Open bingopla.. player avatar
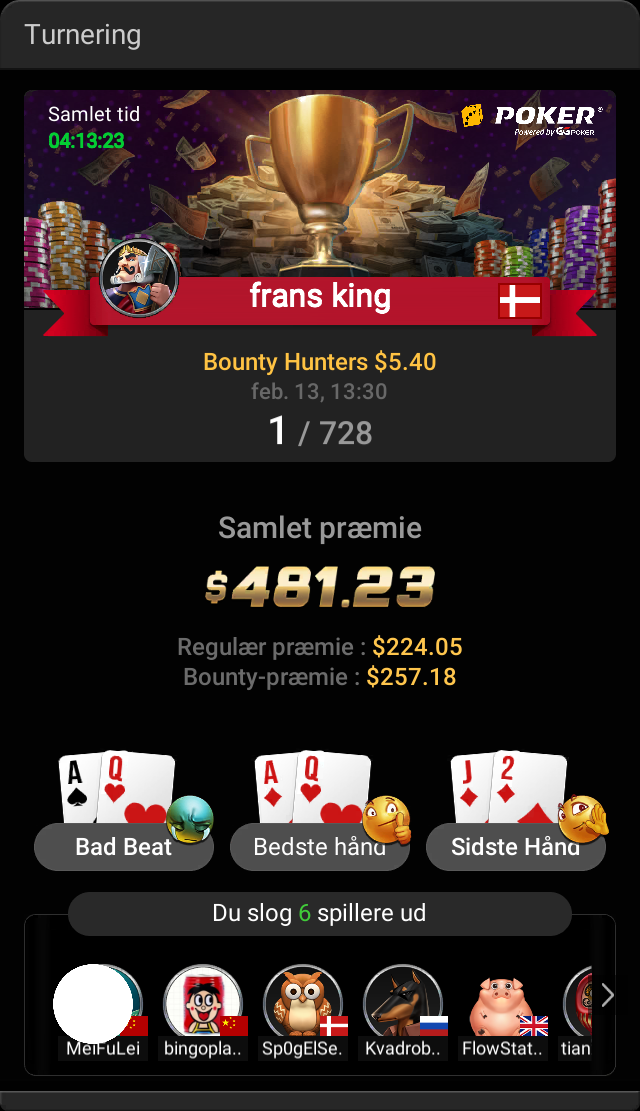Viewport: 640px width, 1111px height. pyautogui.click(x=203, y=1003)
